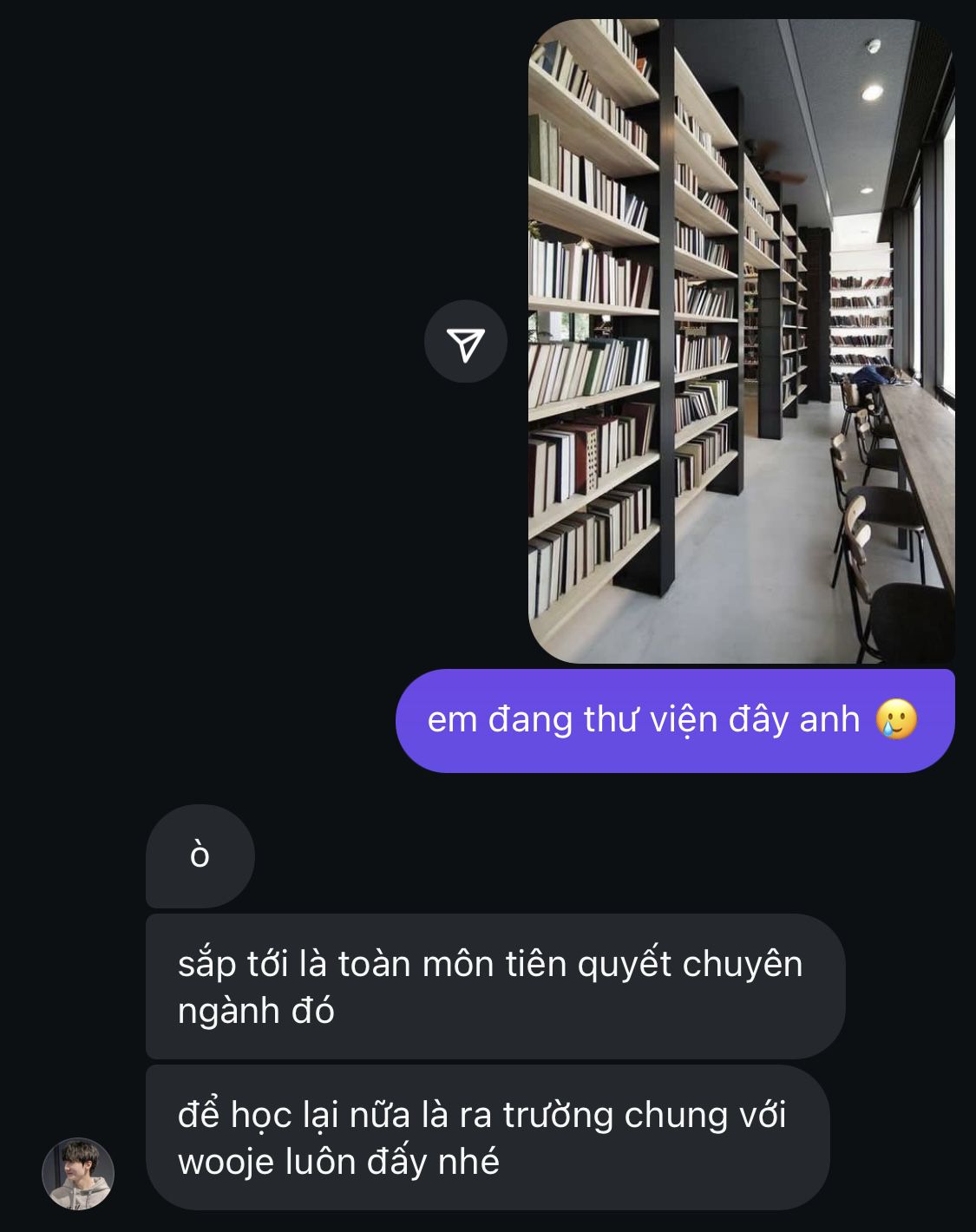
Task: Open the sent library photo
Action: 742,341
